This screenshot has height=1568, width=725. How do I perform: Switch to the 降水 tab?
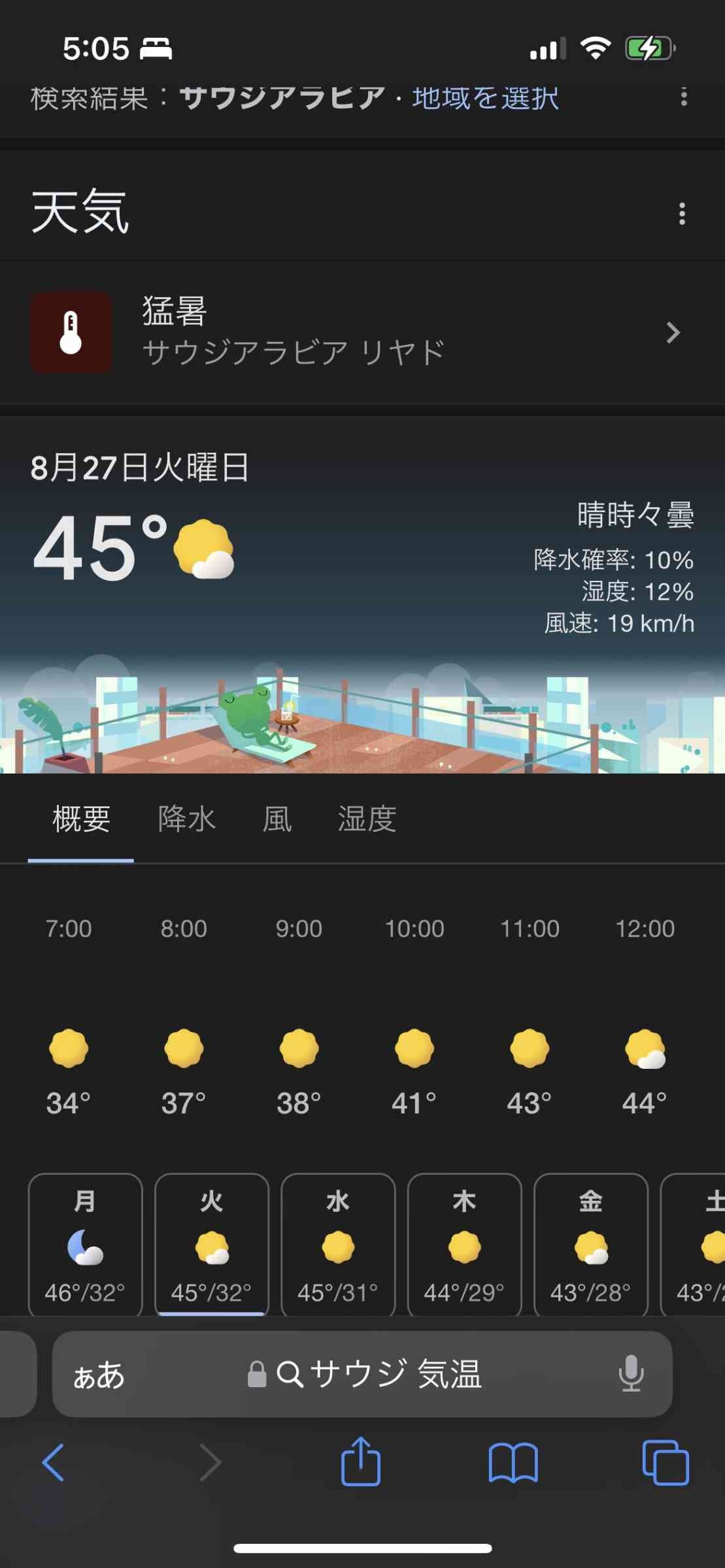186,819
